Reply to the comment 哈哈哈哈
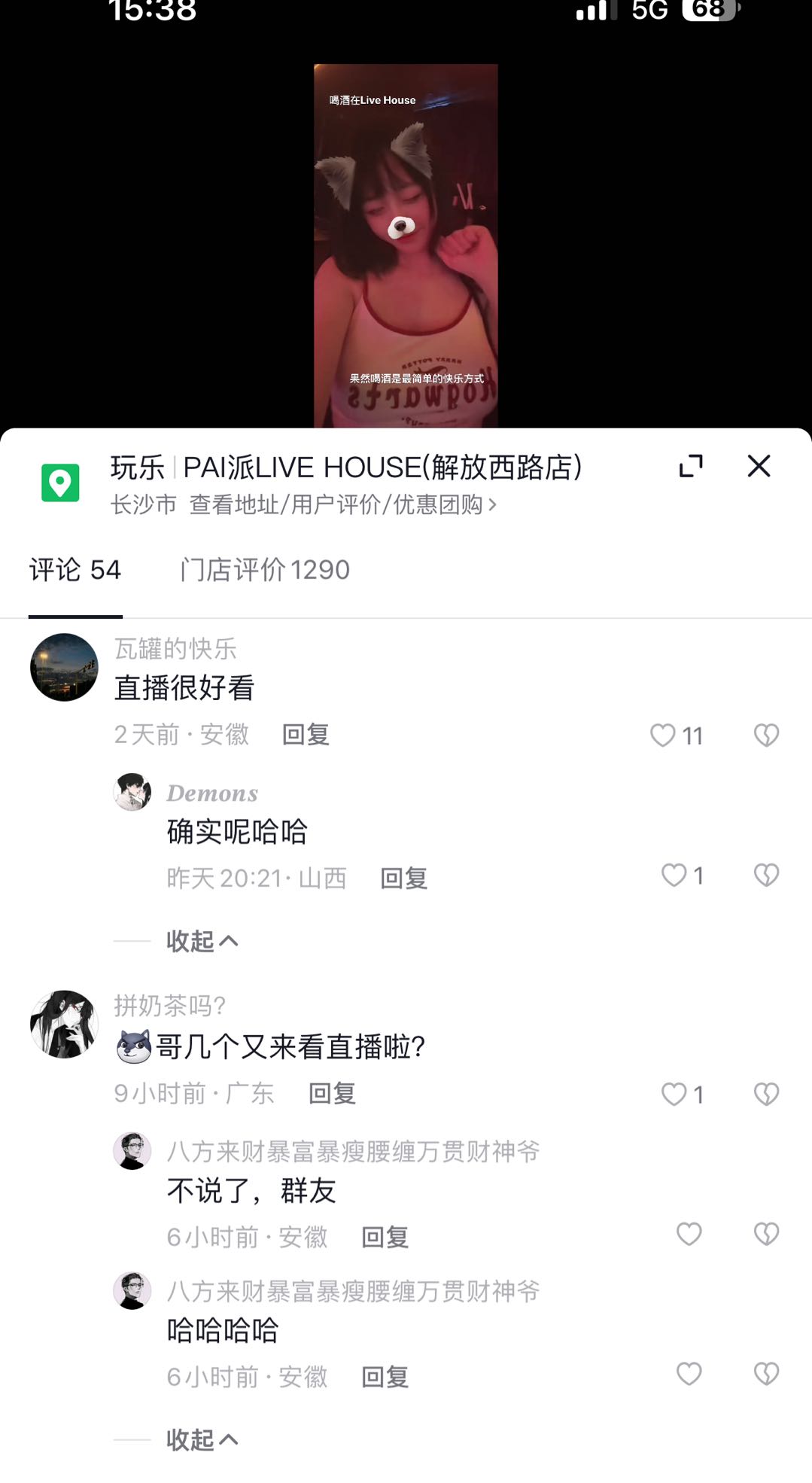 (385, 1377)
